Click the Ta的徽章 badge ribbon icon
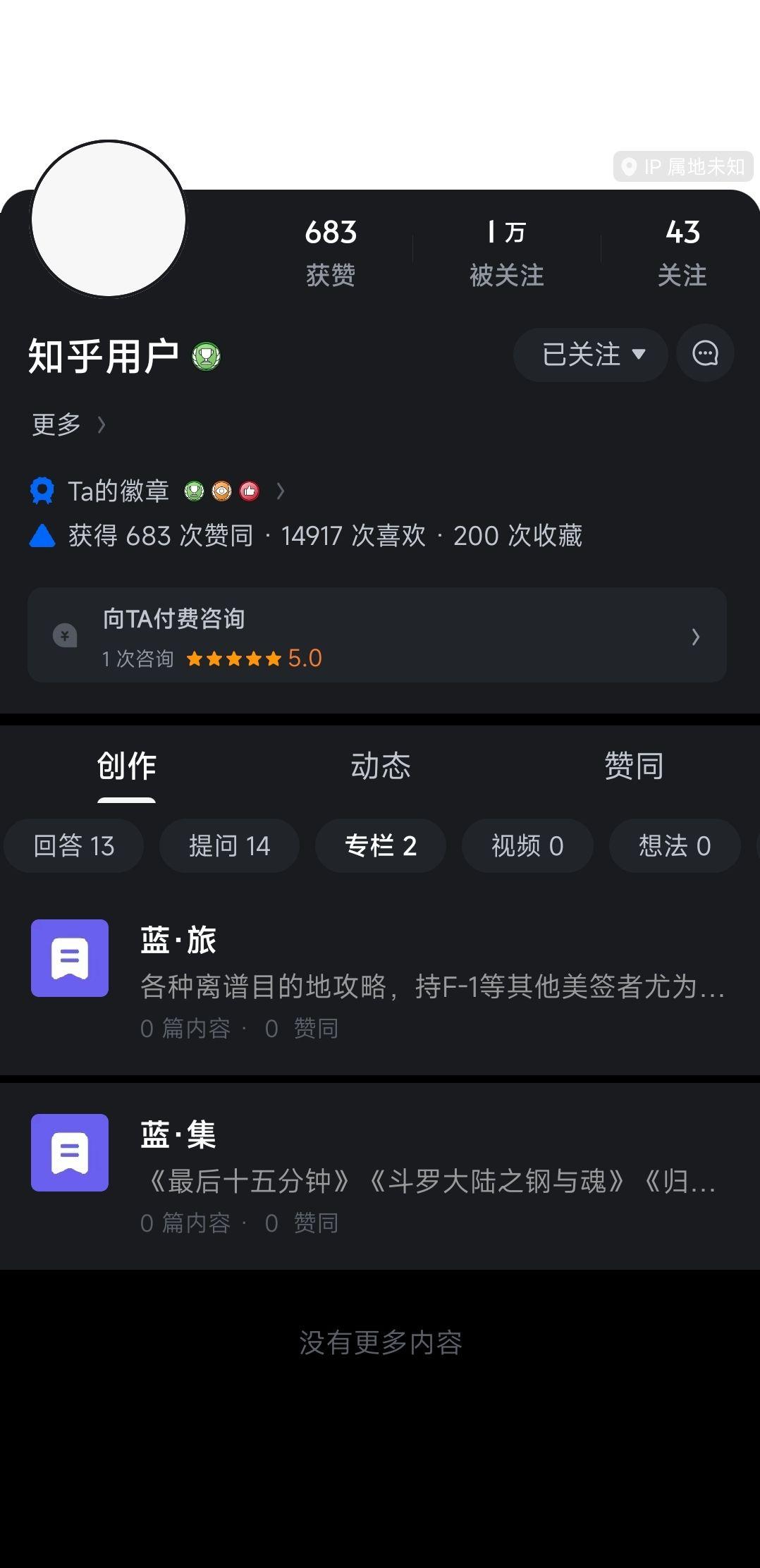Viewport: 760px width, 1568px height. click(42, 490)
